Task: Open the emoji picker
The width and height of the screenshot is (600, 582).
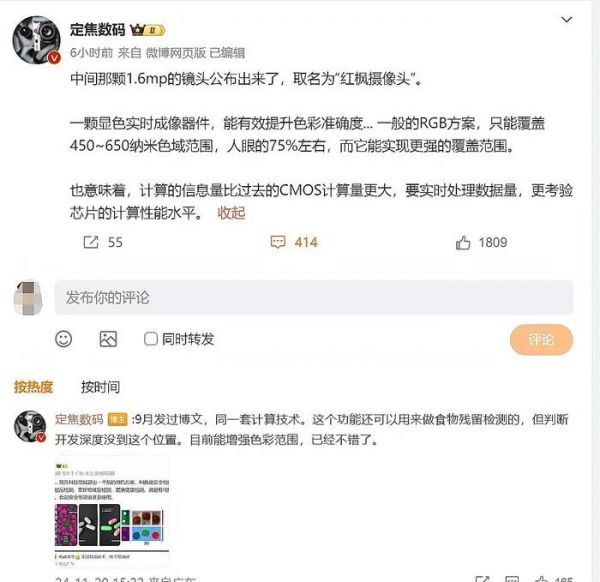Action: tap(64, 339)
